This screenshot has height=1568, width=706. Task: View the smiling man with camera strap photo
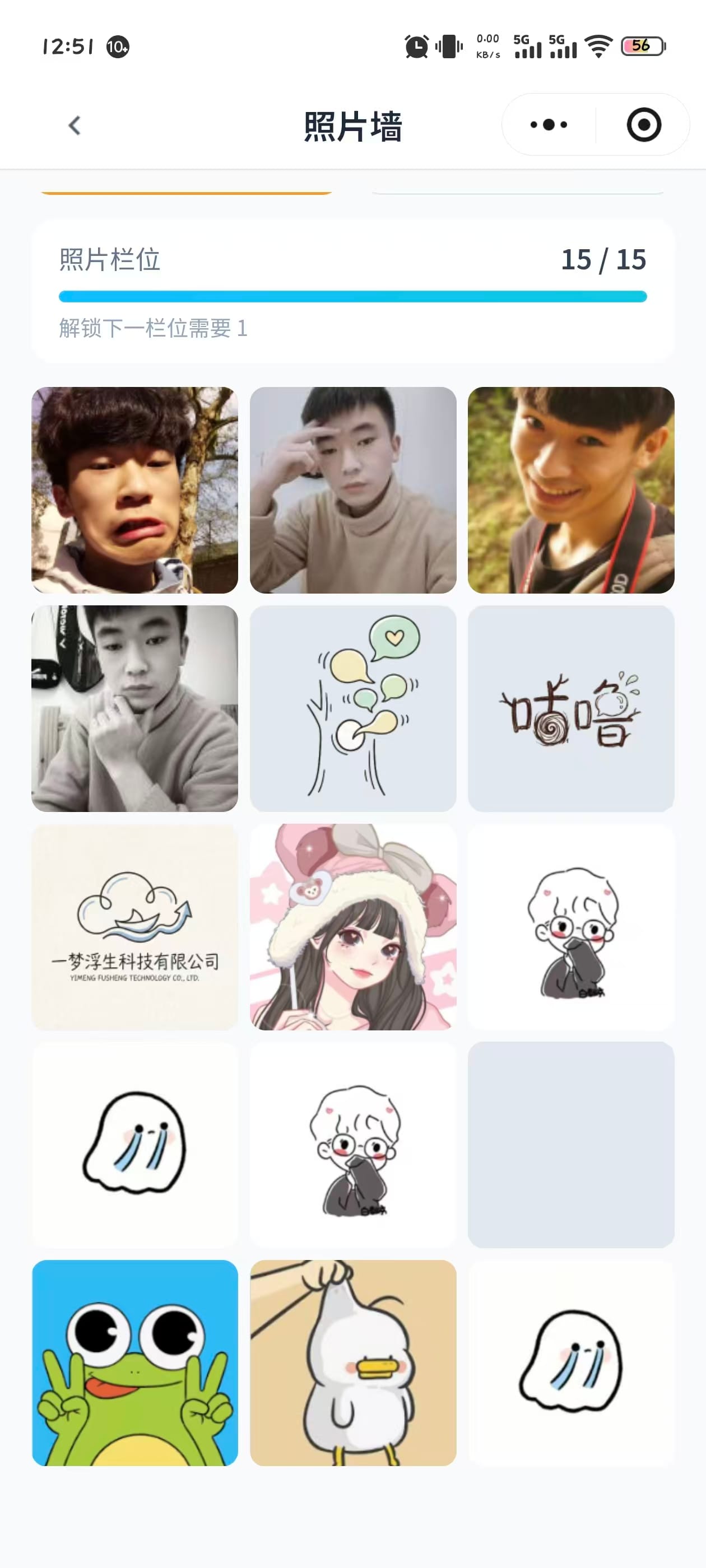pos(571,490)
